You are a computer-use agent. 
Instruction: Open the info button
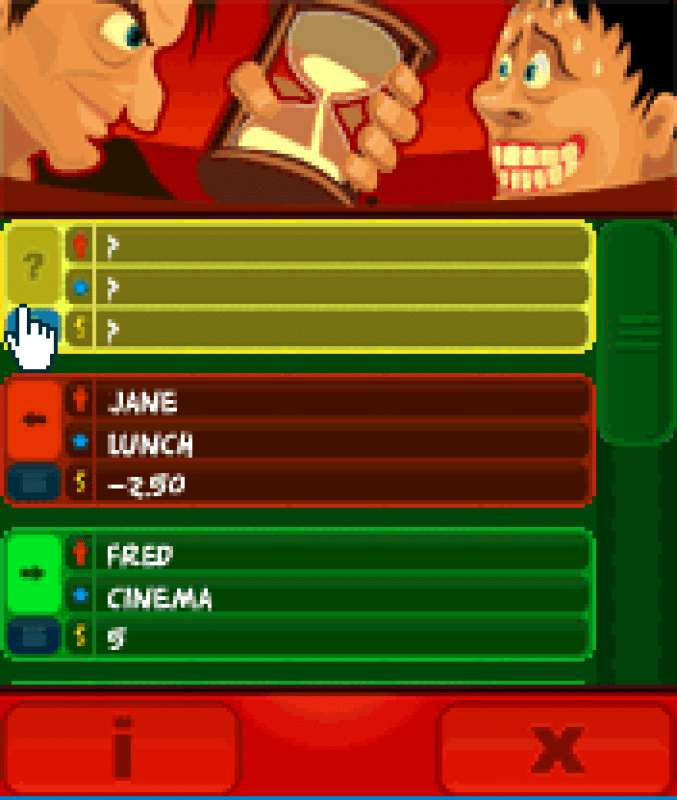click(x=122, y=744)
